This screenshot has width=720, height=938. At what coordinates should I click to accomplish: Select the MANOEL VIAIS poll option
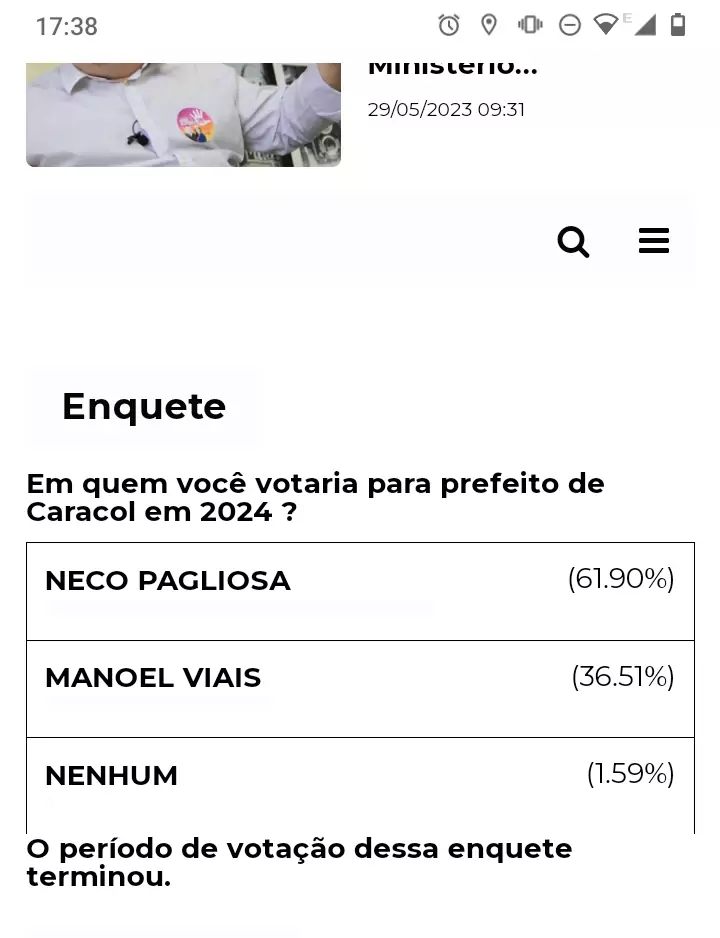tap(360, 688)
